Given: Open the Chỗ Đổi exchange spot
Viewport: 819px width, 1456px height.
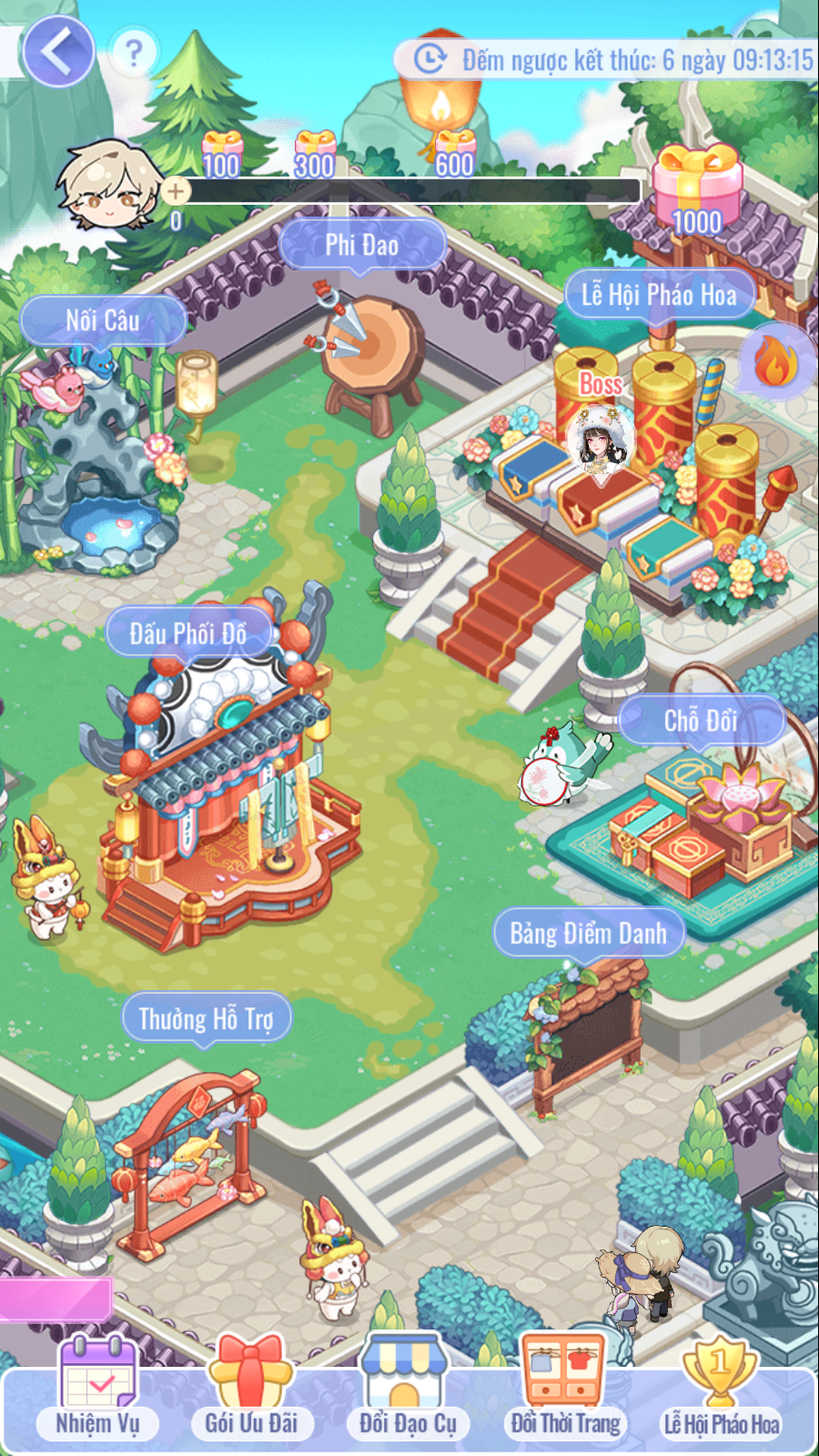Looking at the screenshot, I should click(x=700, y=721).
